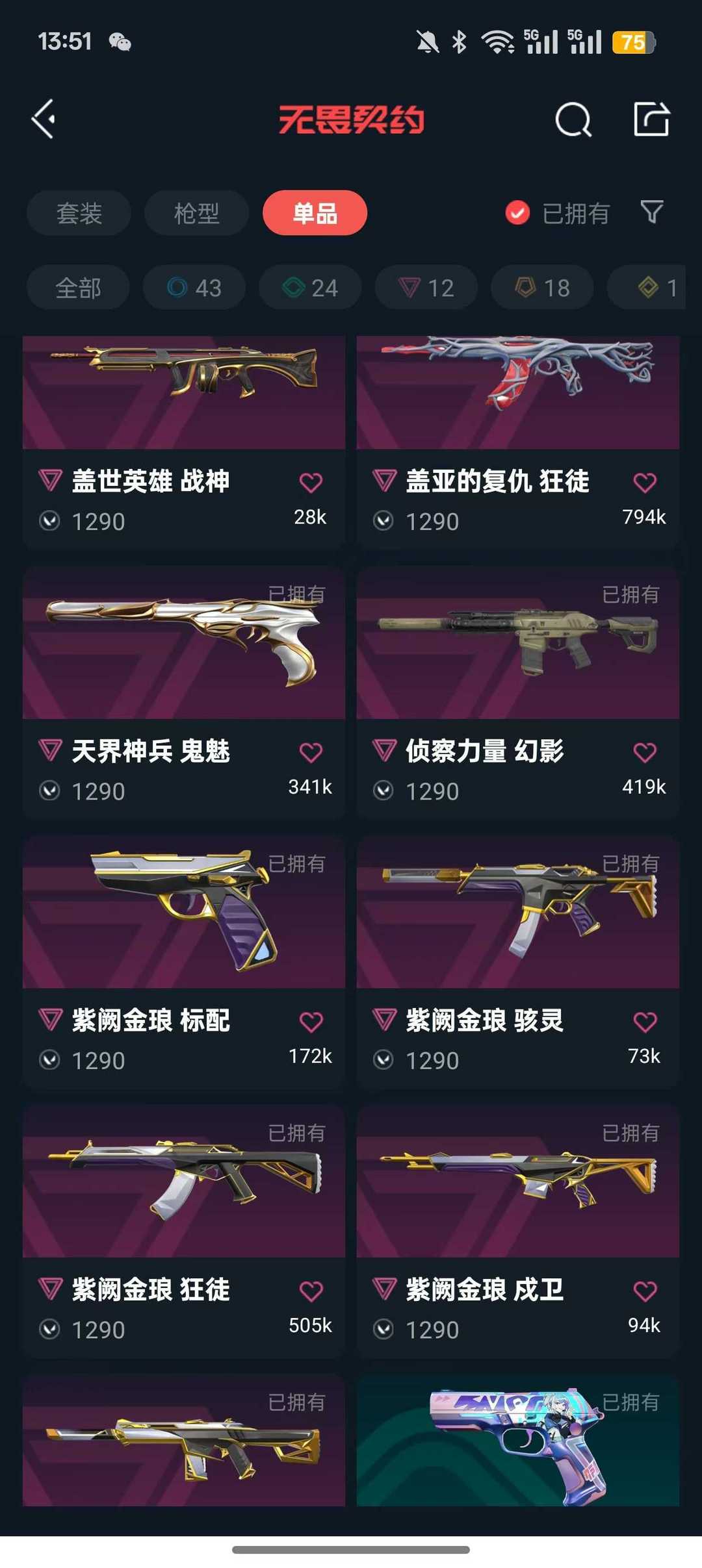Viewport: 702px width, 1568px height.
Task: Switch to the 套装 tab
Action: tap(78, 212)
